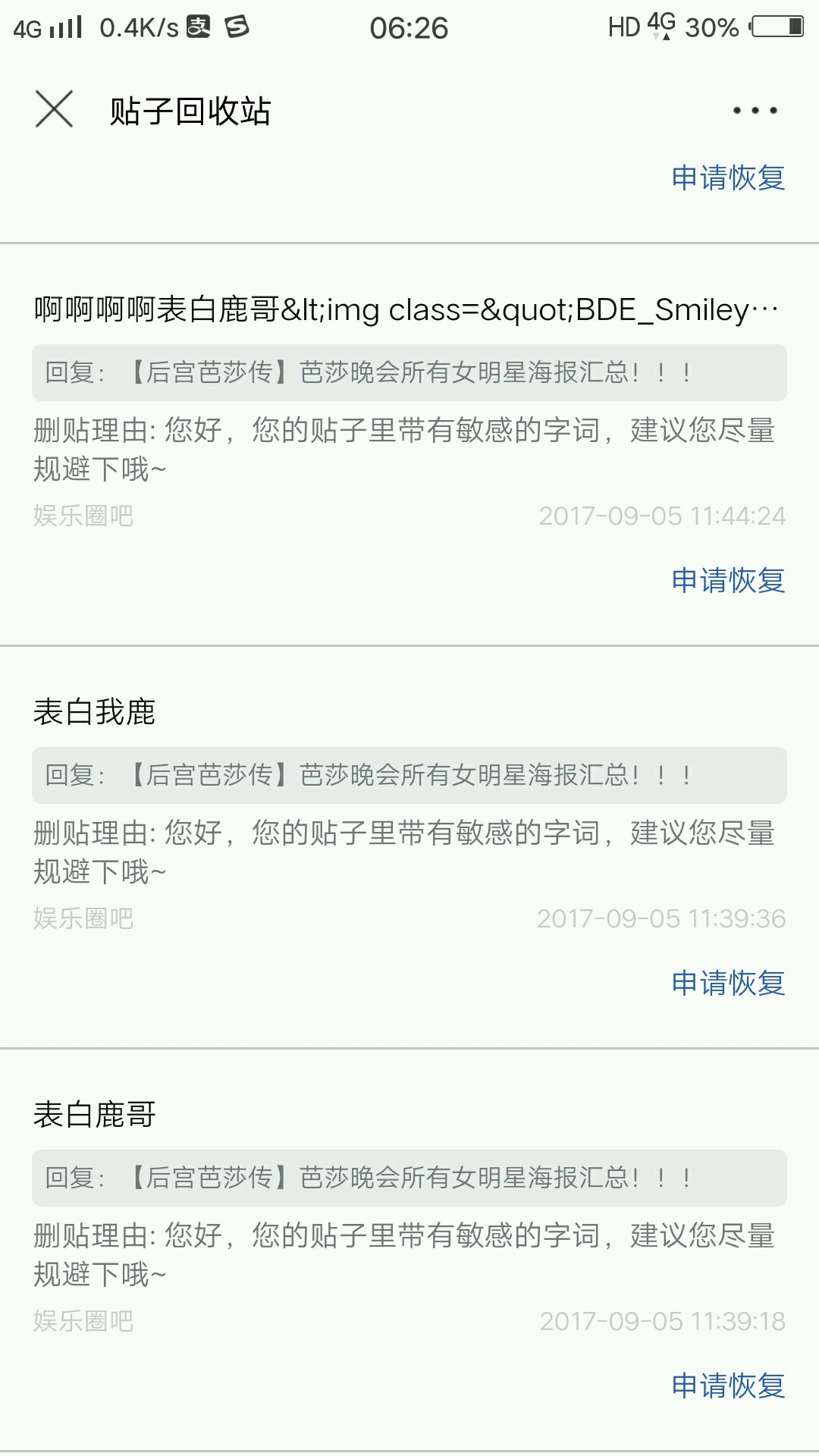View the deleted post titled 表白我鹿
This screenshot has width=819, height=1456.
[x=95, y=713]
